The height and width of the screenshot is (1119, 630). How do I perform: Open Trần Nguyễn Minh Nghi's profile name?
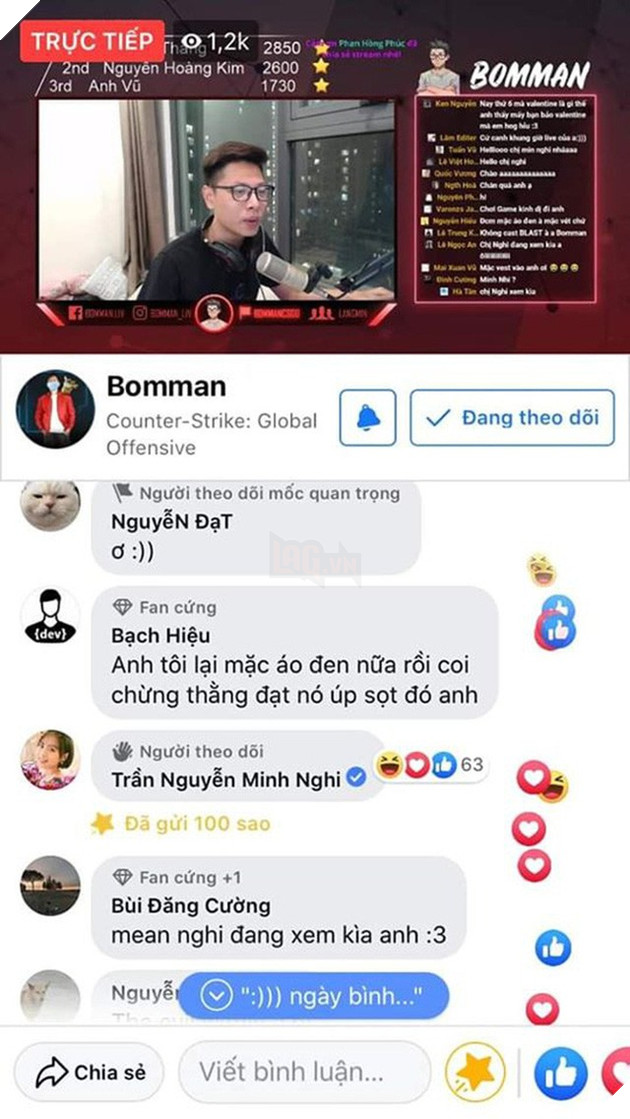225,780
